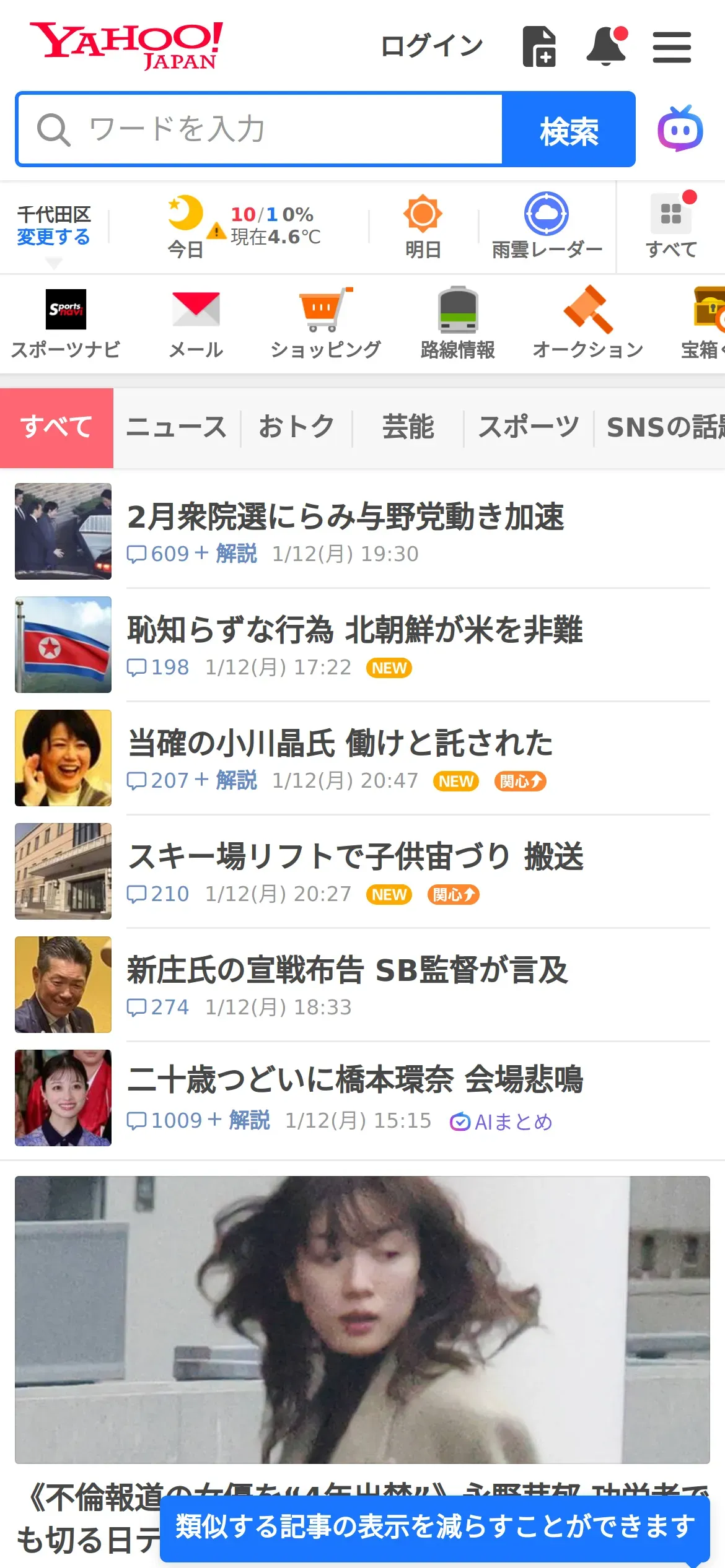Open the AI assistant robot icon

tap(680, 129)
